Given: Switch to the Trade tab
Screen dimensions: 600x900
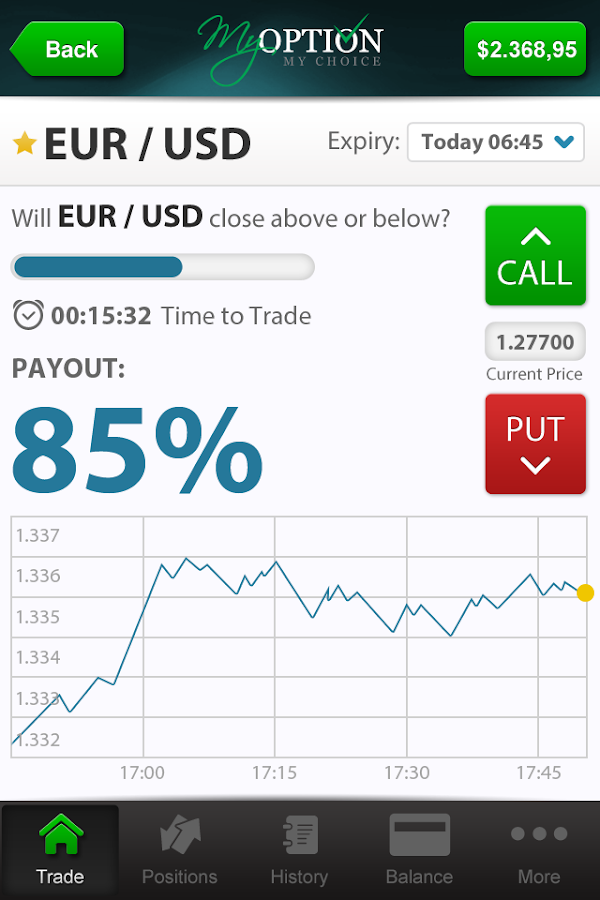Looking at the screenshot, I should pos(60,850).
